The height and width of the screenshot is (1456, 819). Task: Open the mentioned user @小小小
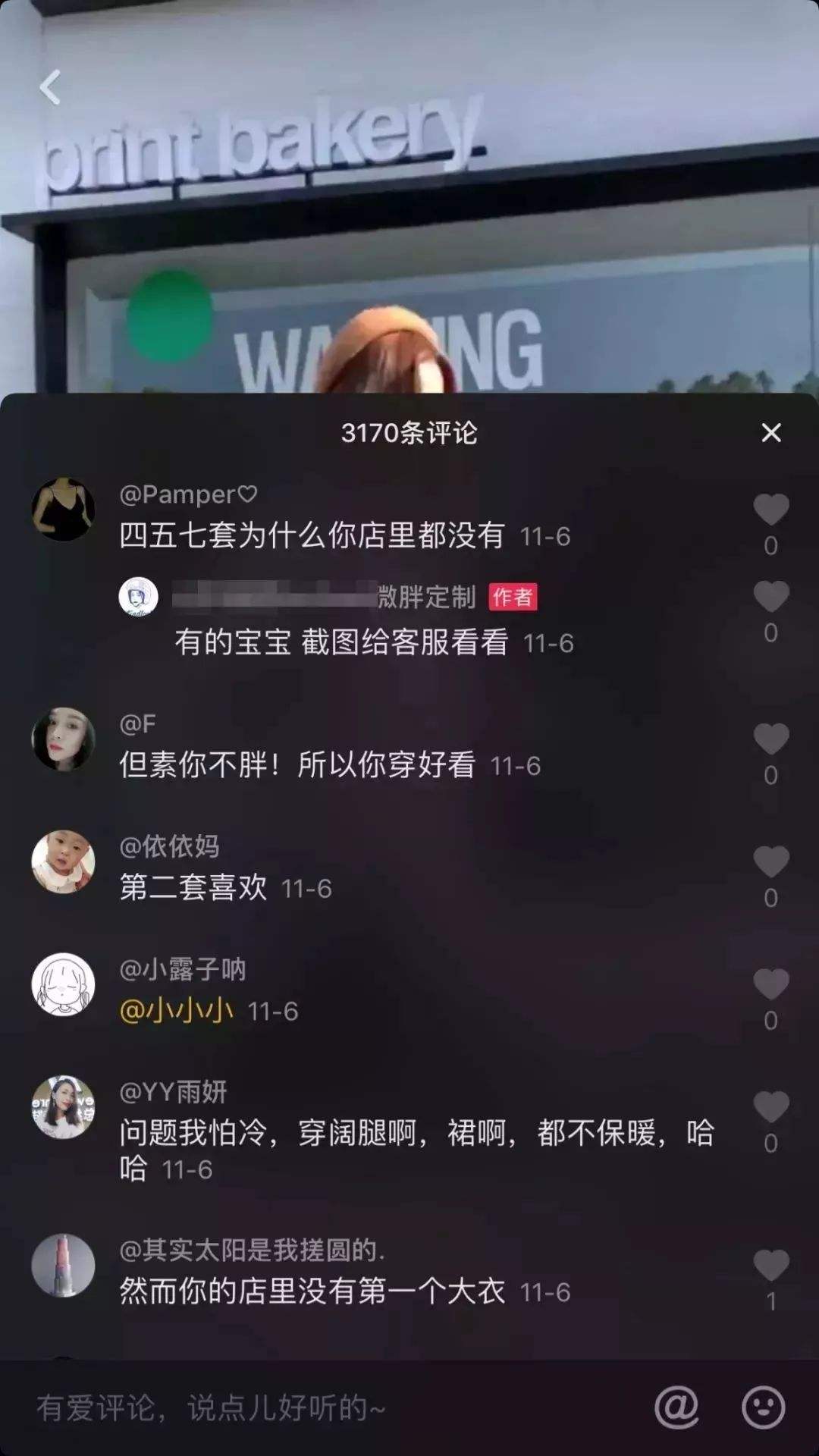tap(177, 1011)
